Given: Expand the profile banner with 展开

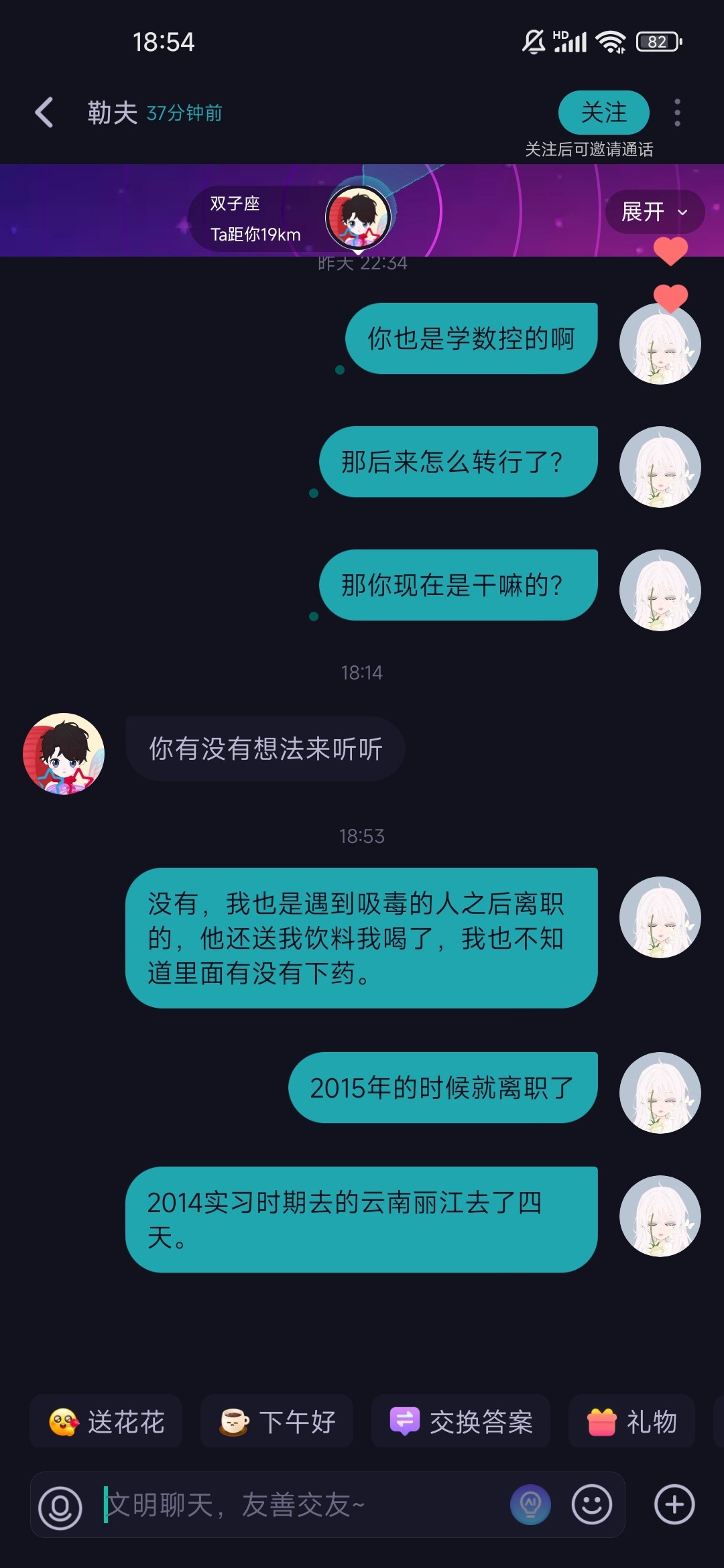Looking at the screenshot, I should (x=654, y=212).
